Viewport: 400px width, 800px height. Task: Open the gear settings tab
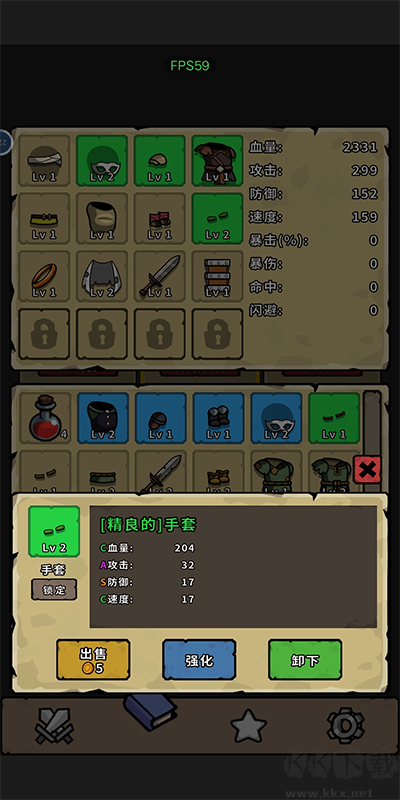(x=345, y=725)
